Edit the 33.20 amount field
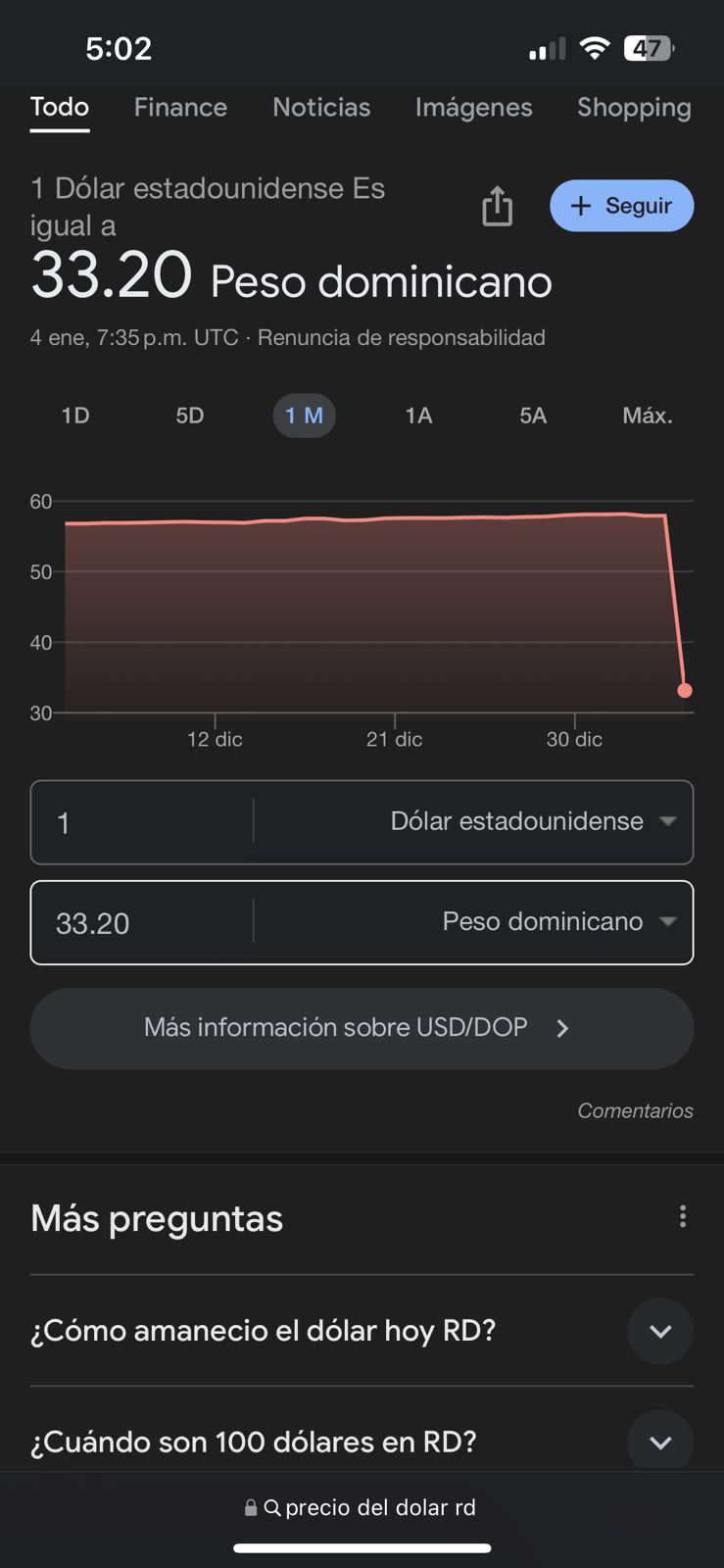This screenshot has height=1568, width=724. click(x=137, y=923)
